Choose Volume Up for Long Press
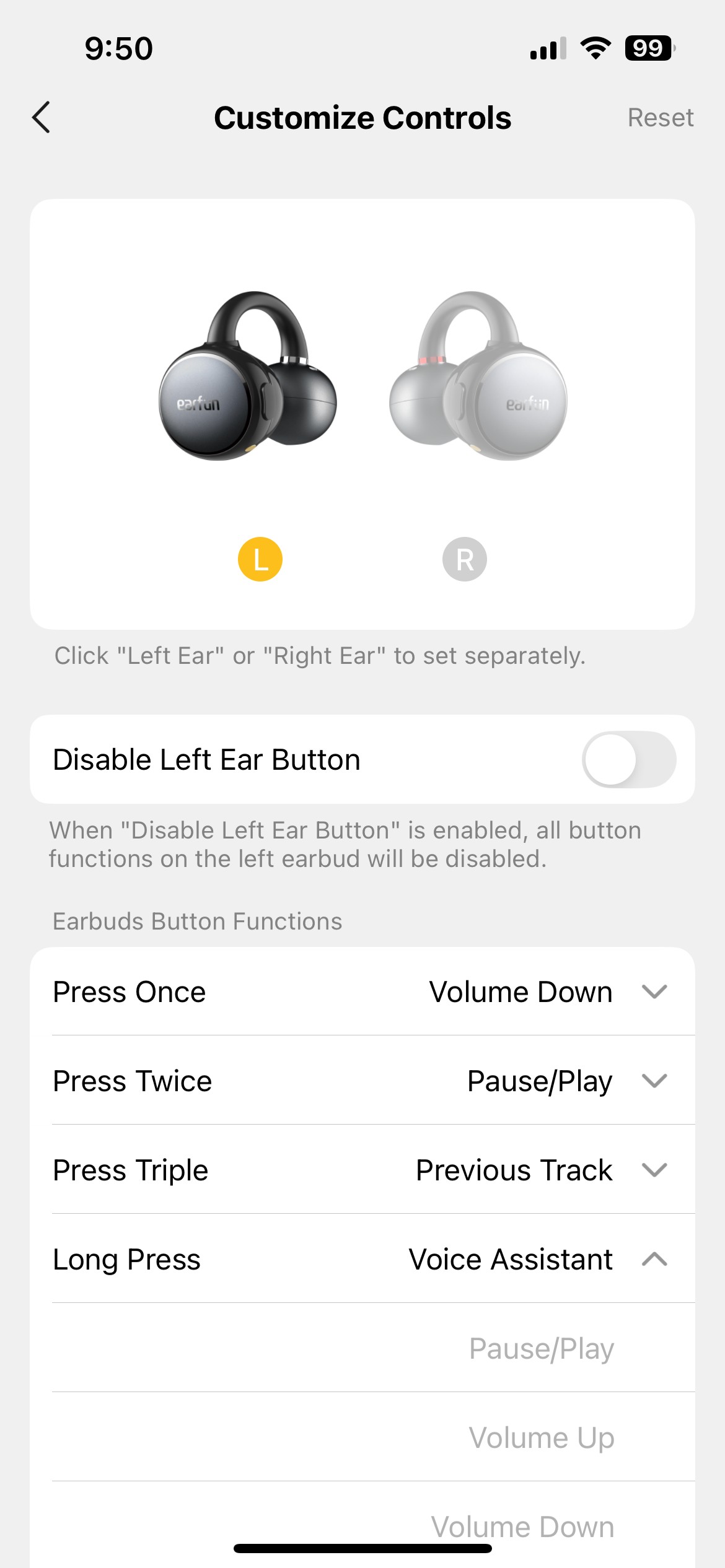This screenshot has width=725, height=1568. coord(541,1438)
